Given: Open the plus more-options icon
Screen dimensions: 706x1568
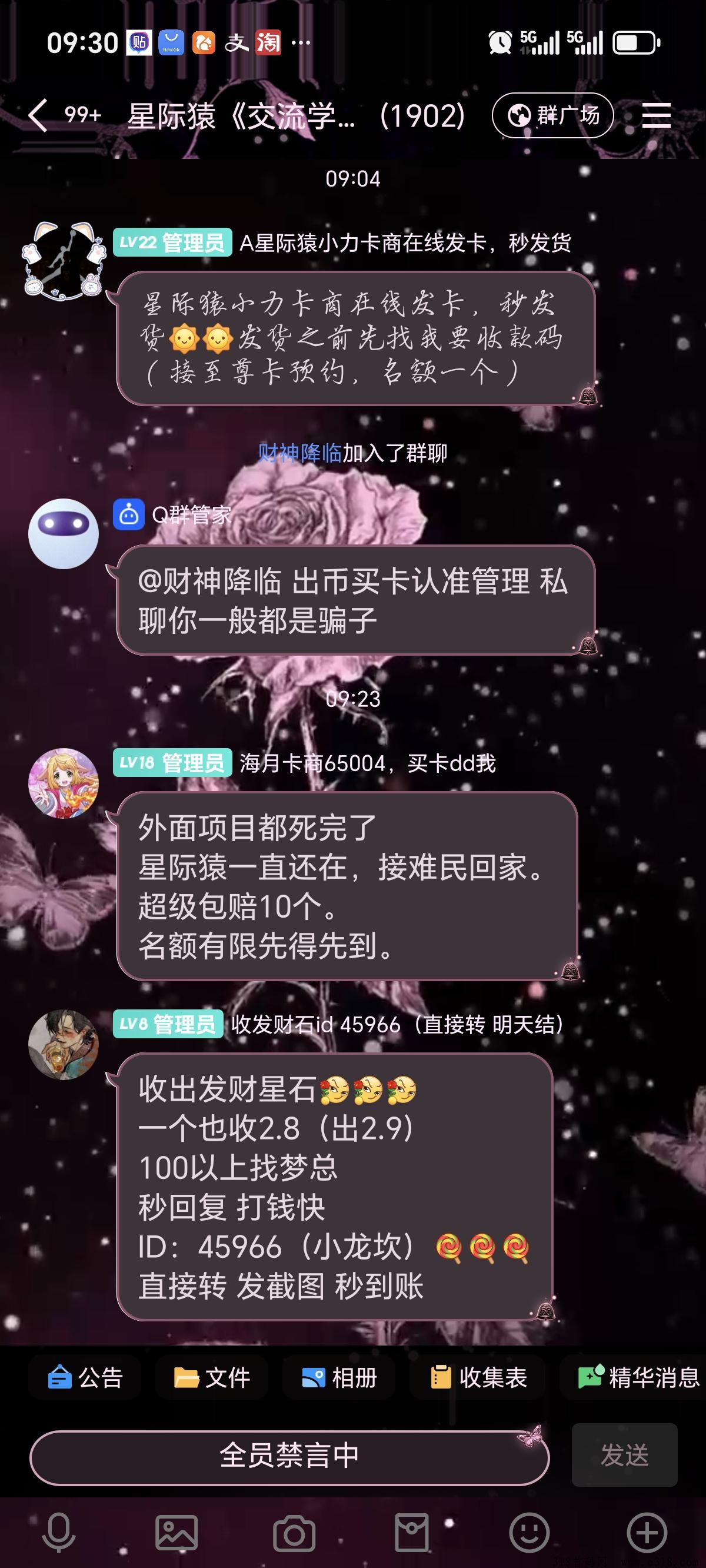Looking at the screenshot, I should [647, 1533].
